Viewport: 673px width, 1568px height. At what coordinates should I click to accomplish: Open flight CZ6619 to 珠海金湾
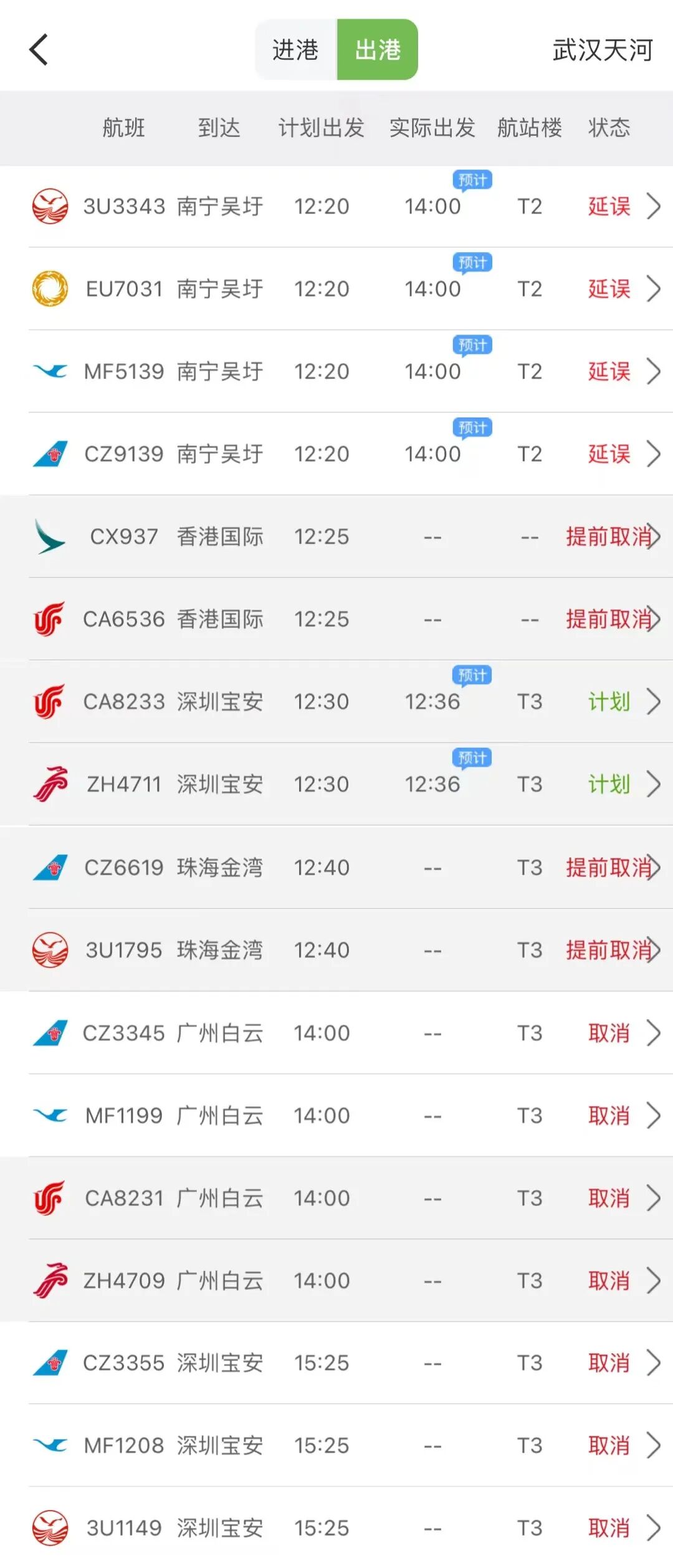336,867
